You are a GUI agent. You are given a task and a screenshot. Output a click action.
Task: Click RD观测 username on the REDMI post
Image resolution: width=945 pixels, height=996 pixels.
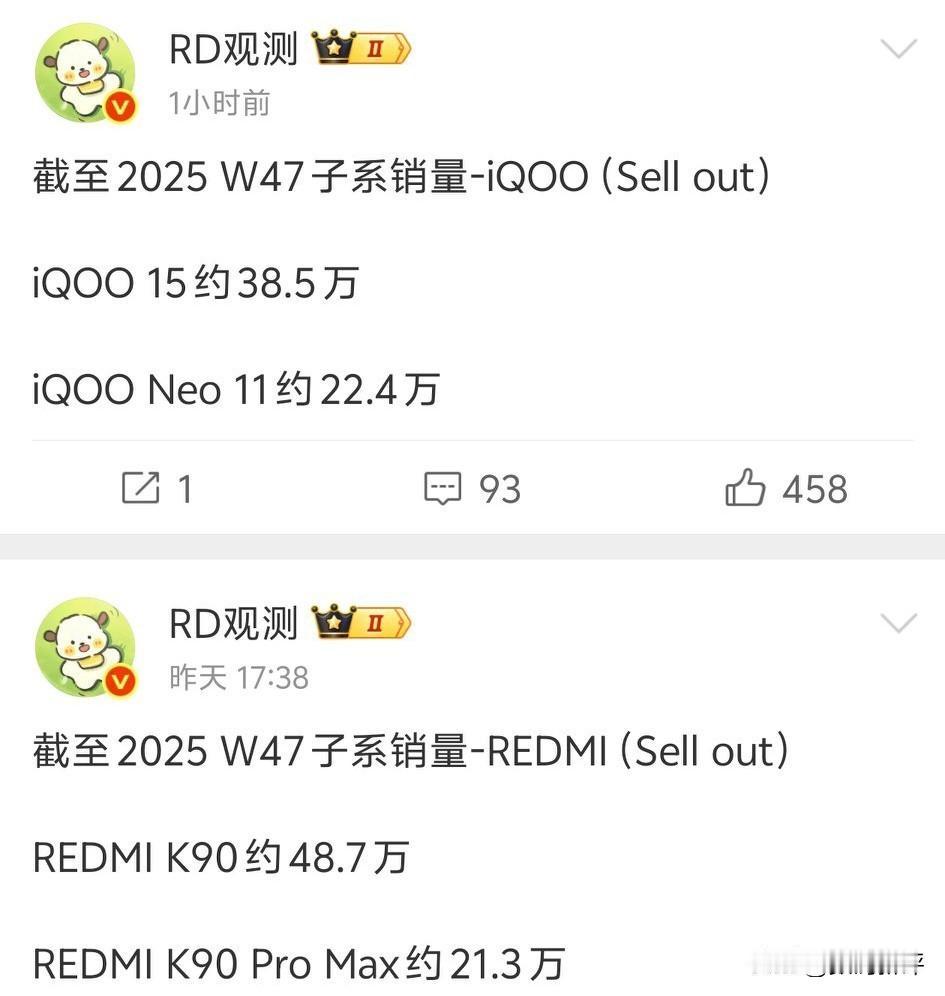[232, 622]
